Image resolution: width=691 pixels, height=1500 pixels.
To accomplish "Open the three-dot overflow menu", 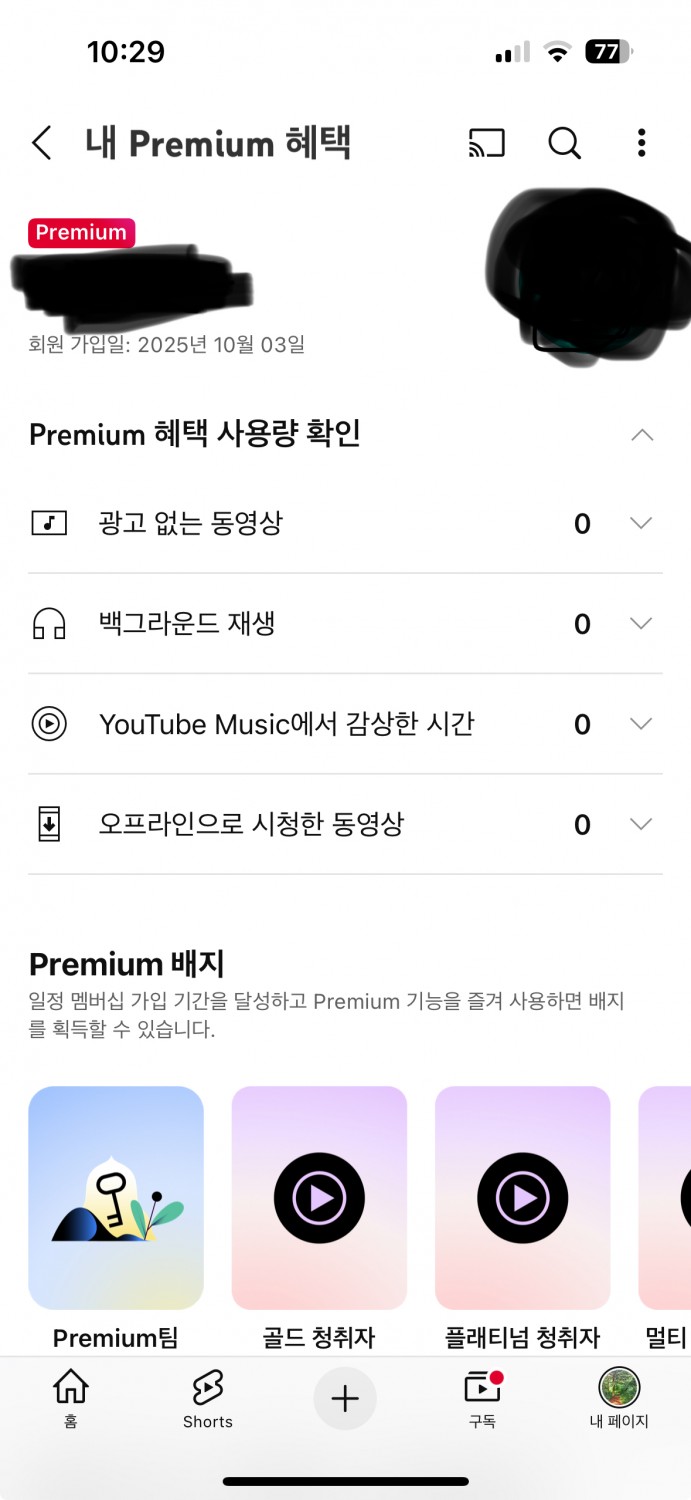I will (x=641, y=144).
